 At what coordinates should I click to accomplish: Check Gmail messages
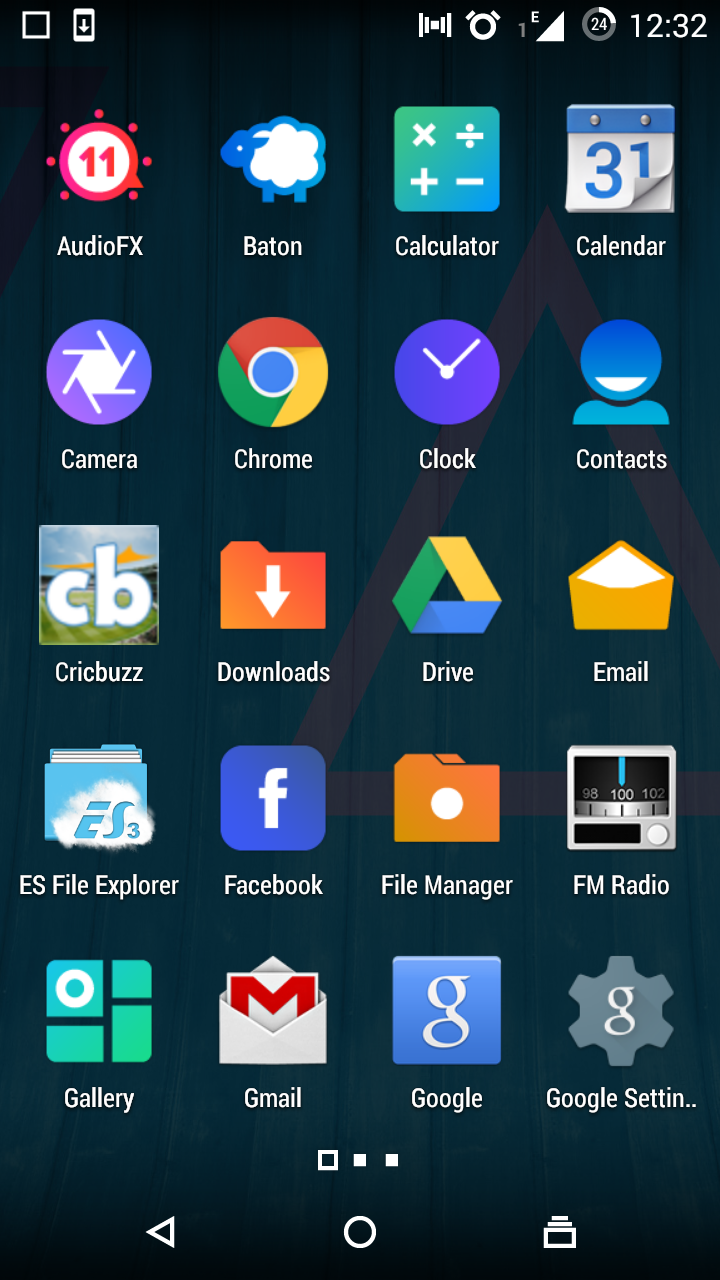tap(273, 1010)
